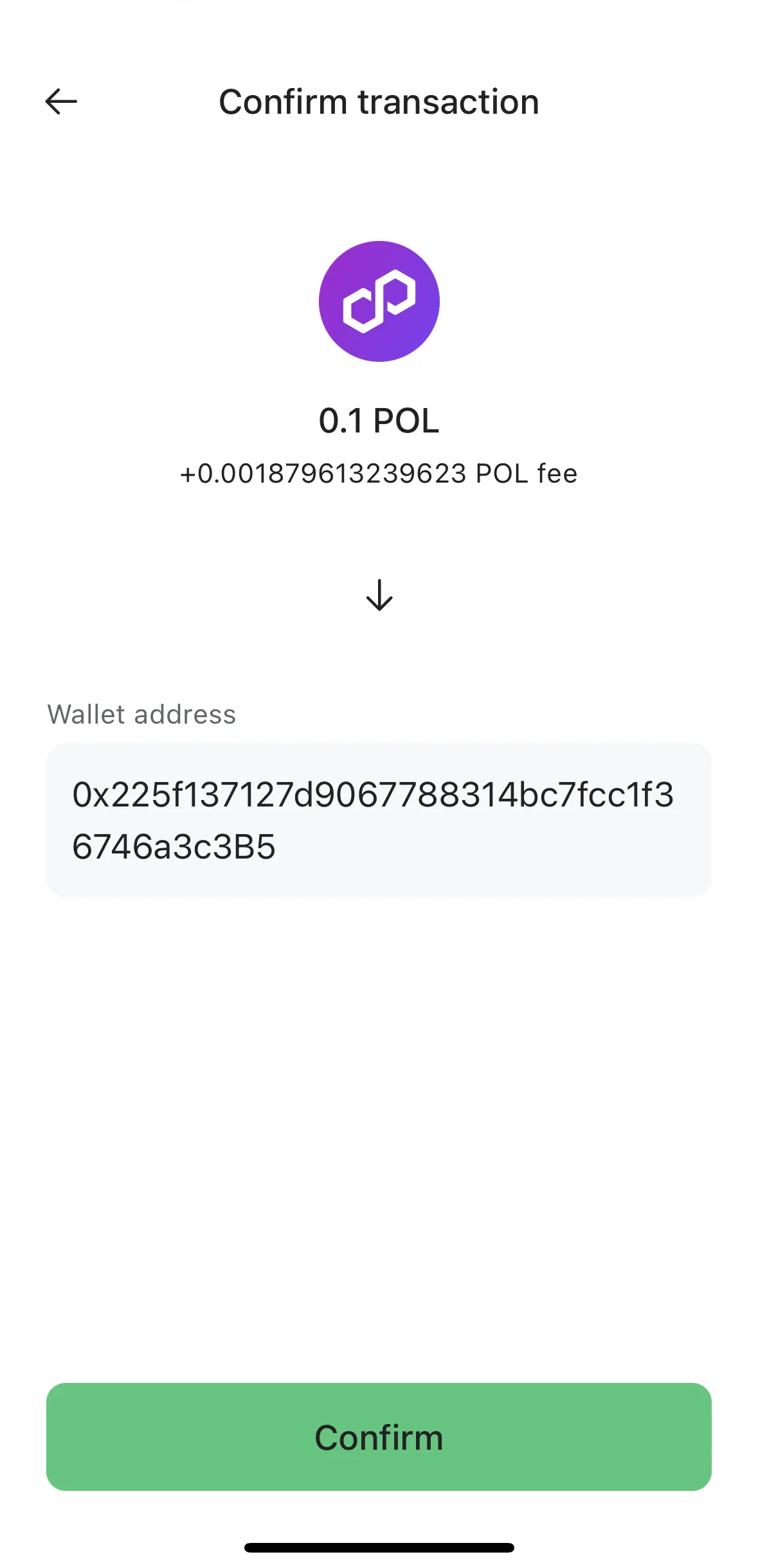
Task: Click the Confirm transaction title
Action: (379, 102)
